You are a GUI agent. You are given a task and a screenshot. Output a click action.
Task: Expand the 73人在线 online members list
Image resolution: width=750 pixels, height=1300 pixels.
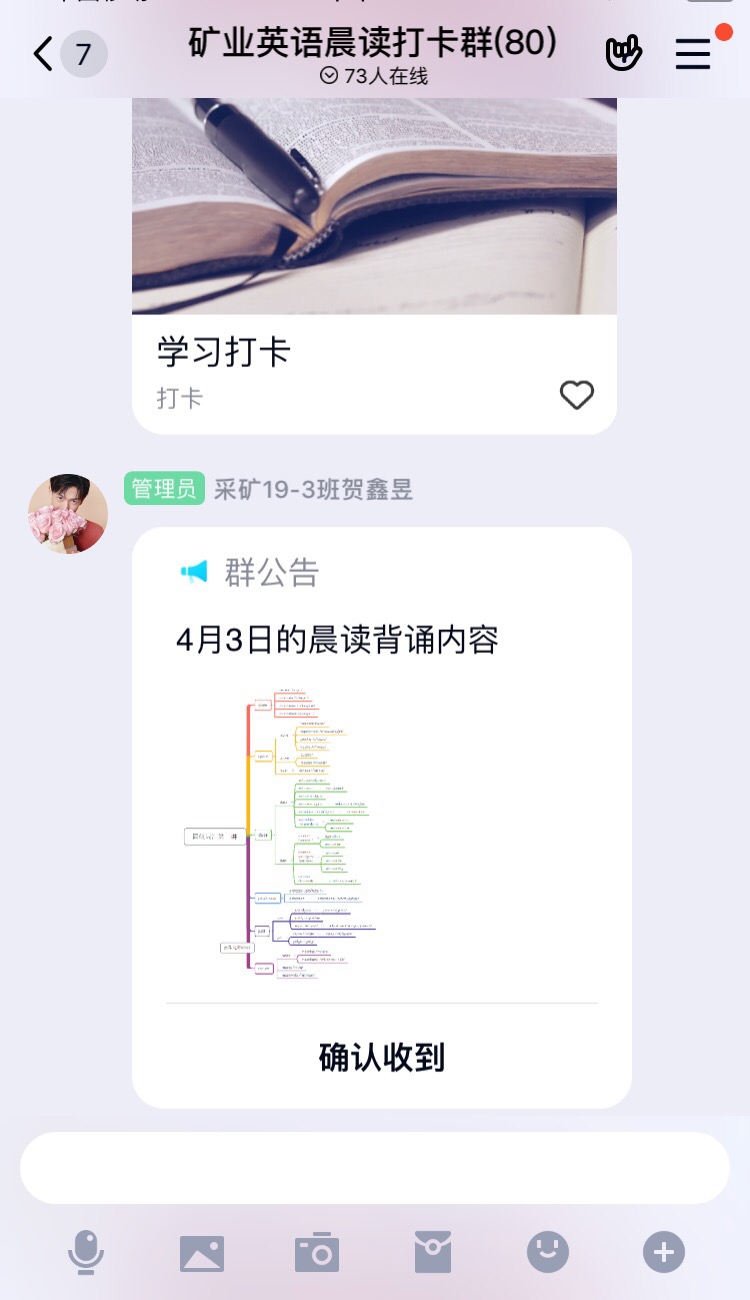pyautogui.click(x=374, y=76)
